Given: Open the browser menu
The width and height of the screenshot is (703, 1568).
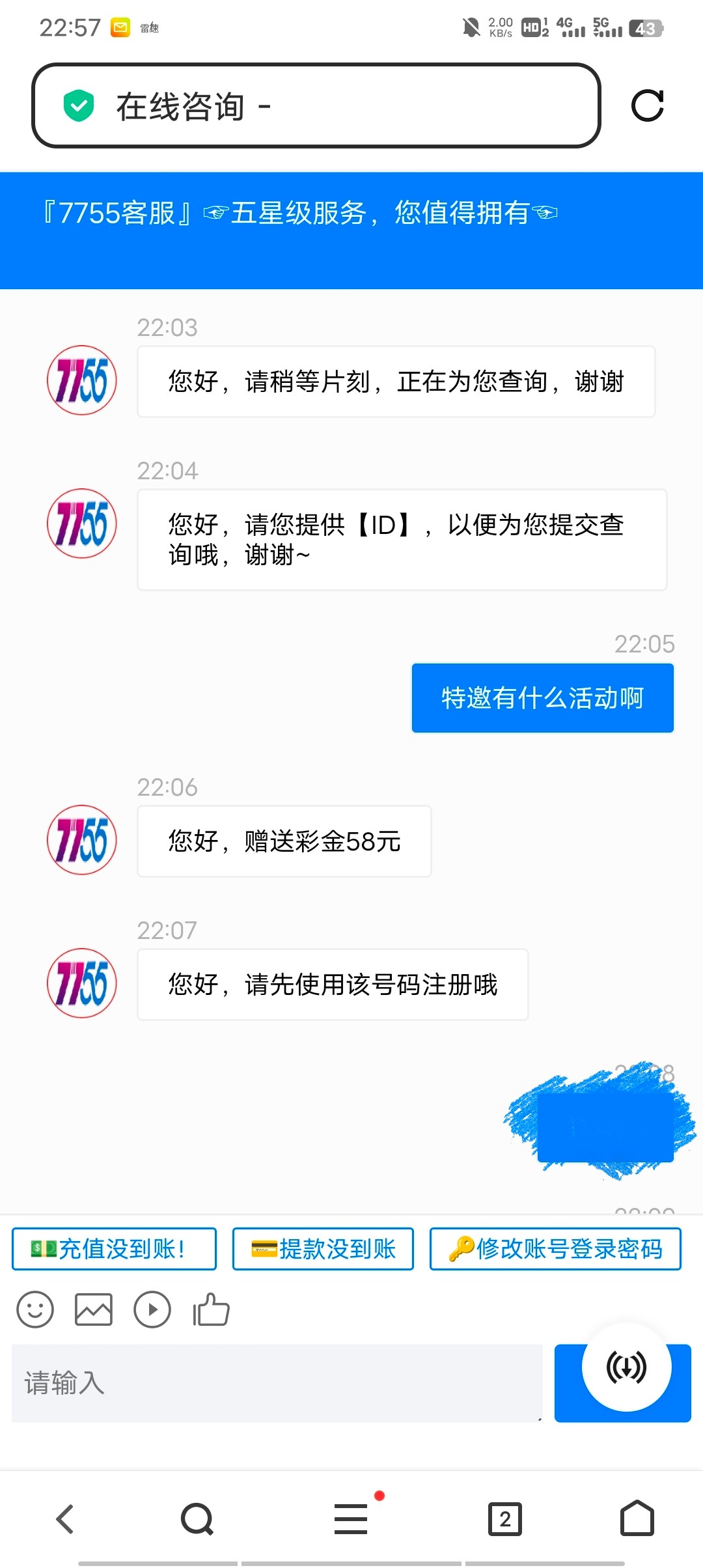Looking at the screenshot, I should (x=351, y=1519).
